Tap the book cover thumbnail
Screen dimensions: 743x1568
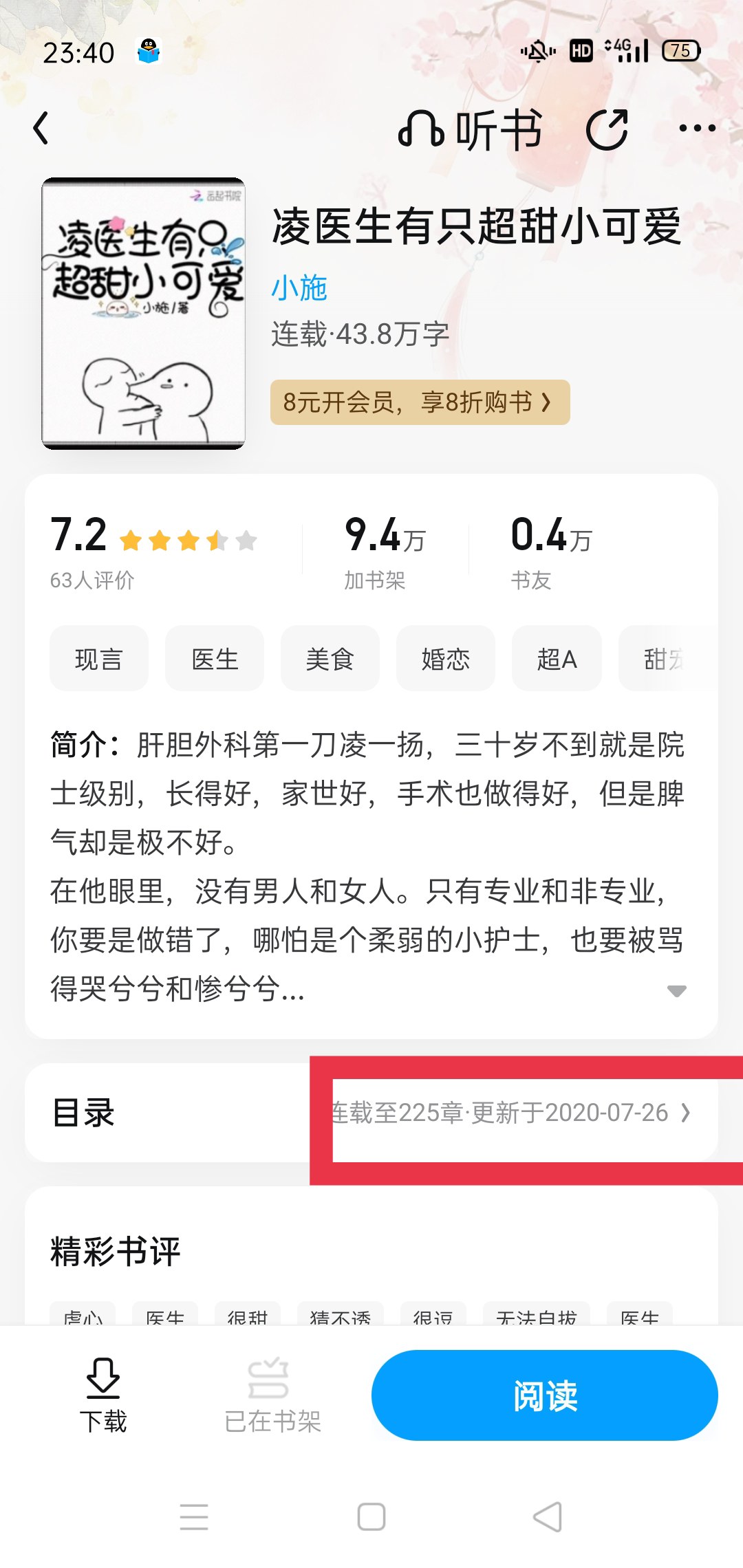click(x=143, y=314)
